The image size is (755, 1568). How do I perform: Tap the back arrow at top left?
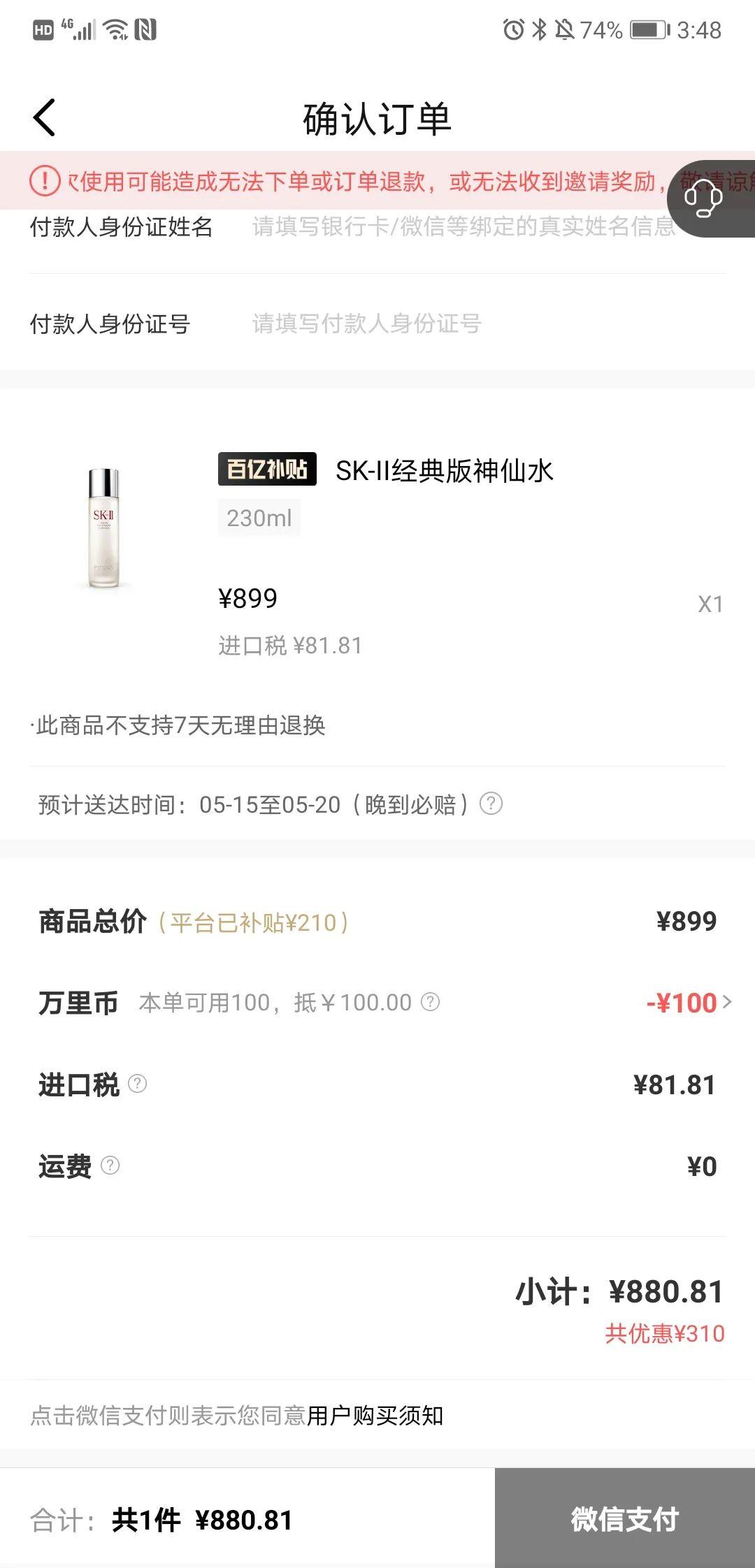point(44,117)
